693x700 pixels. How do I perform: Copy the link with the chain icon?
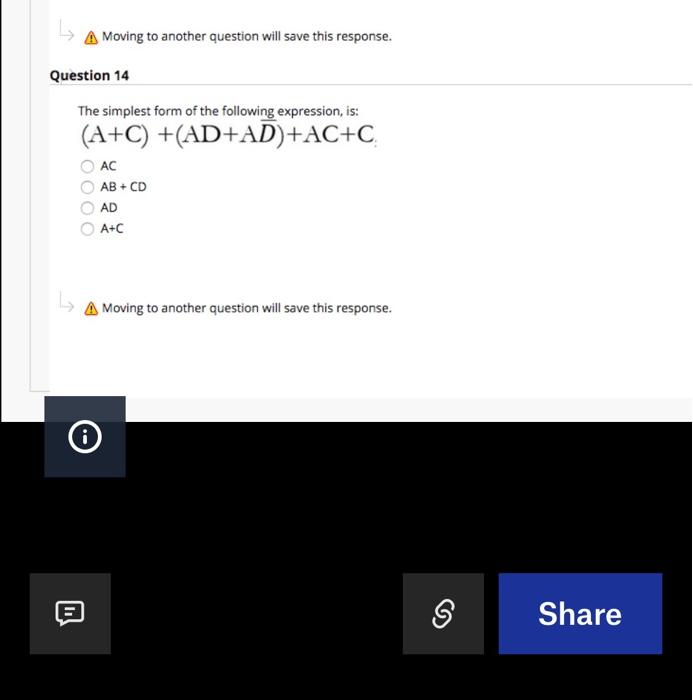(443, 614)
